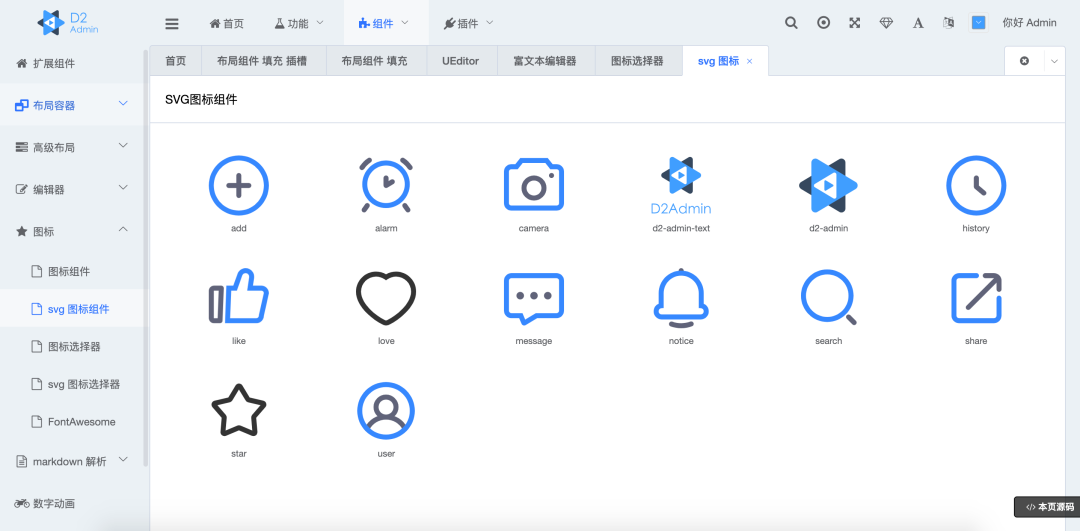Expand the 布局容器 sidebar section
The width and height of the screenshot is (1080, 531).
click(70, 105)
